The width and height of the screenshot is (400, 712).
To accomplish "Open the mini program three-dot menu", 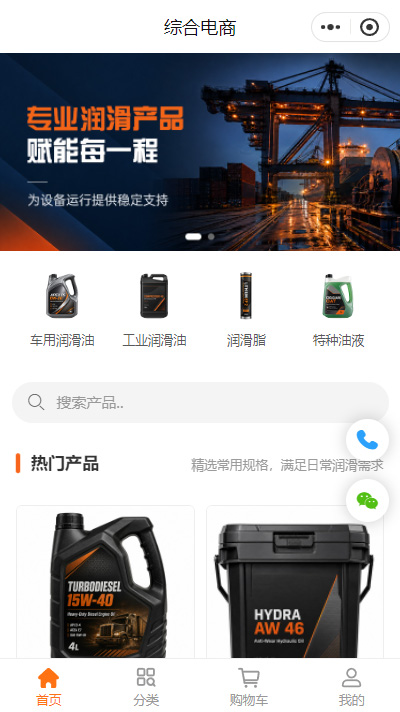I will [330, 27].
